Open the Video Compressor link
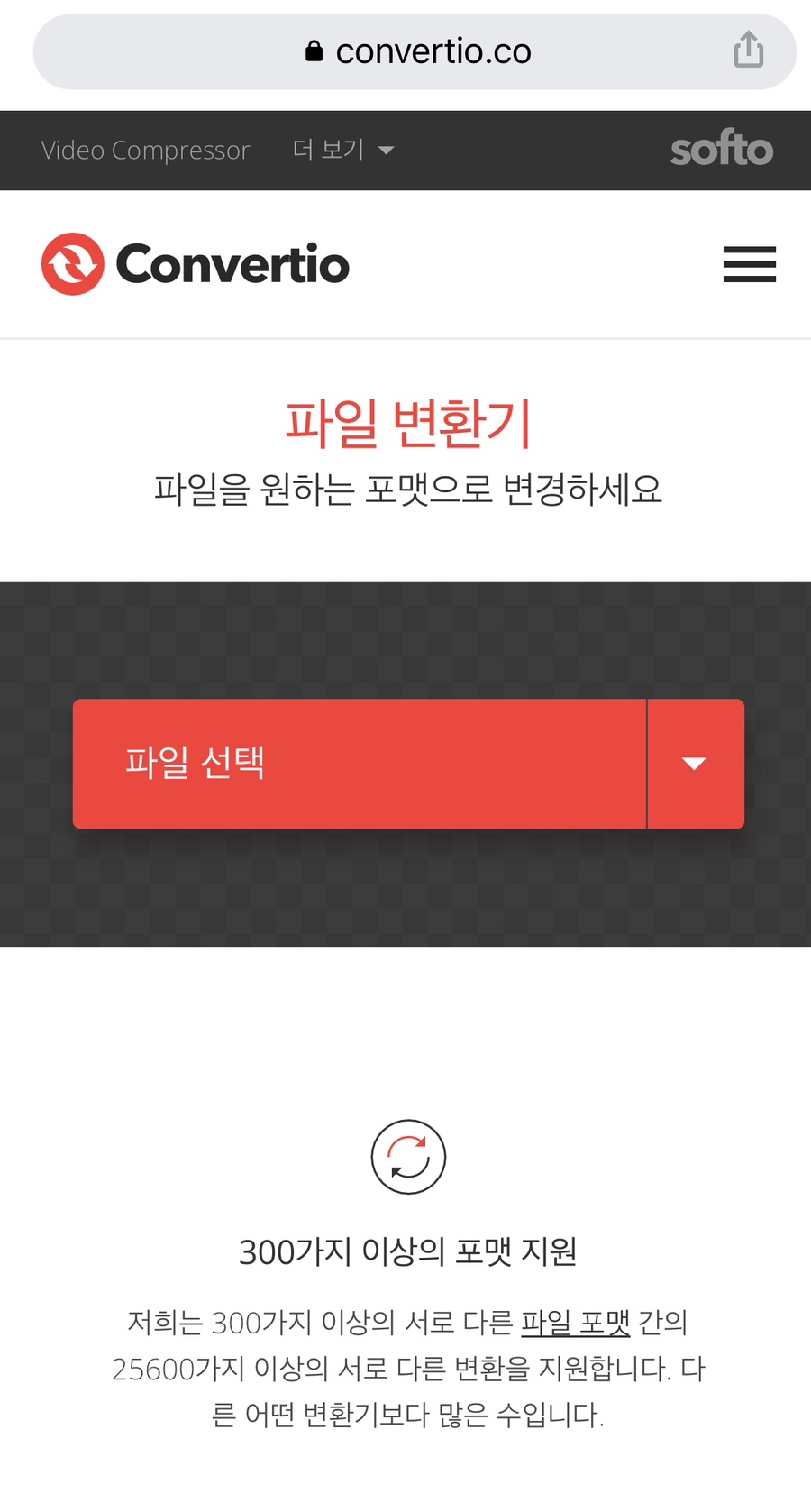This screenshot has width=811, height=1512. (145, 150)
